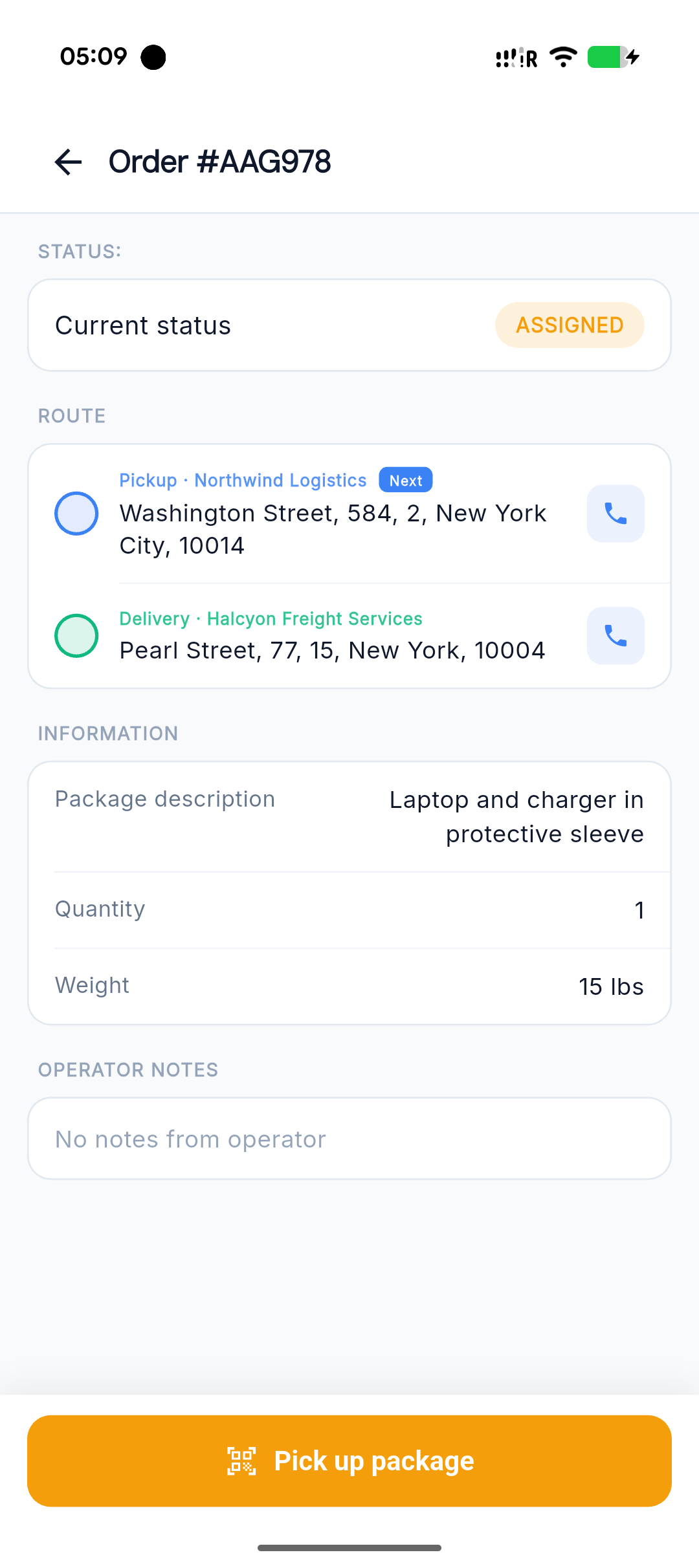This screenshot has height=1568, width=699.
Task: Tap the Pick up package button
Action: tap(349, 1461)
